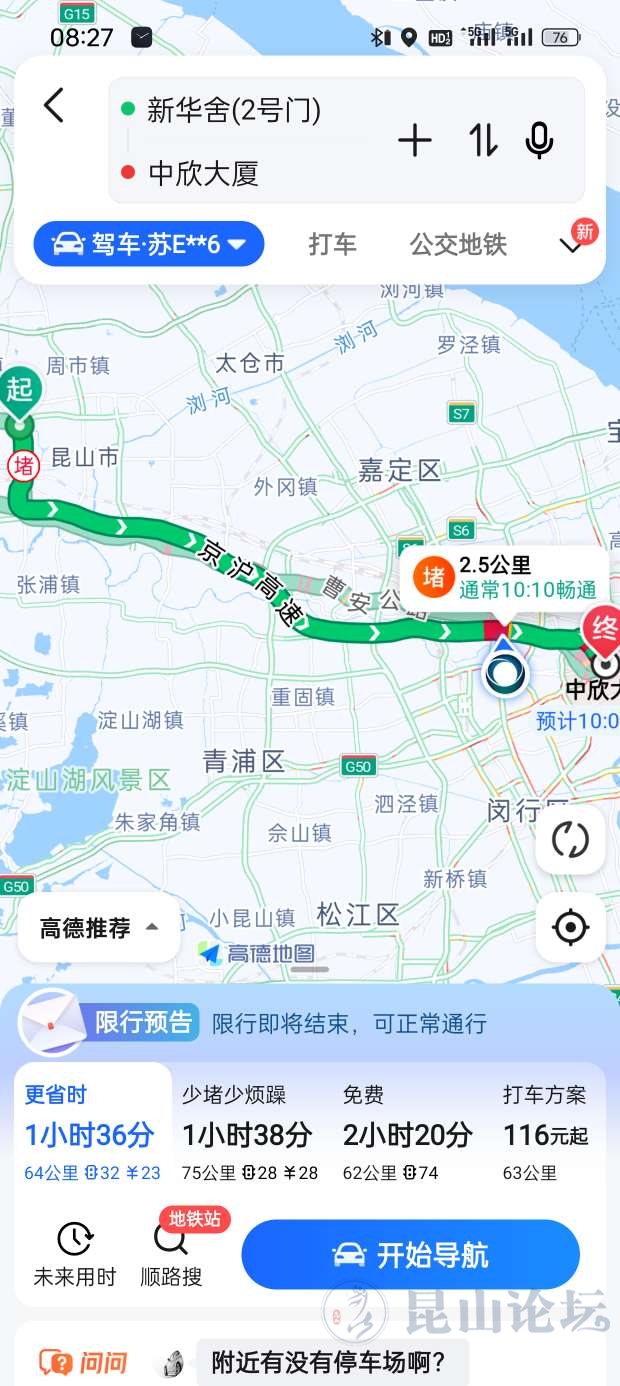
Task: Go back with the arrow icon
Action: [x=54, y=105]
